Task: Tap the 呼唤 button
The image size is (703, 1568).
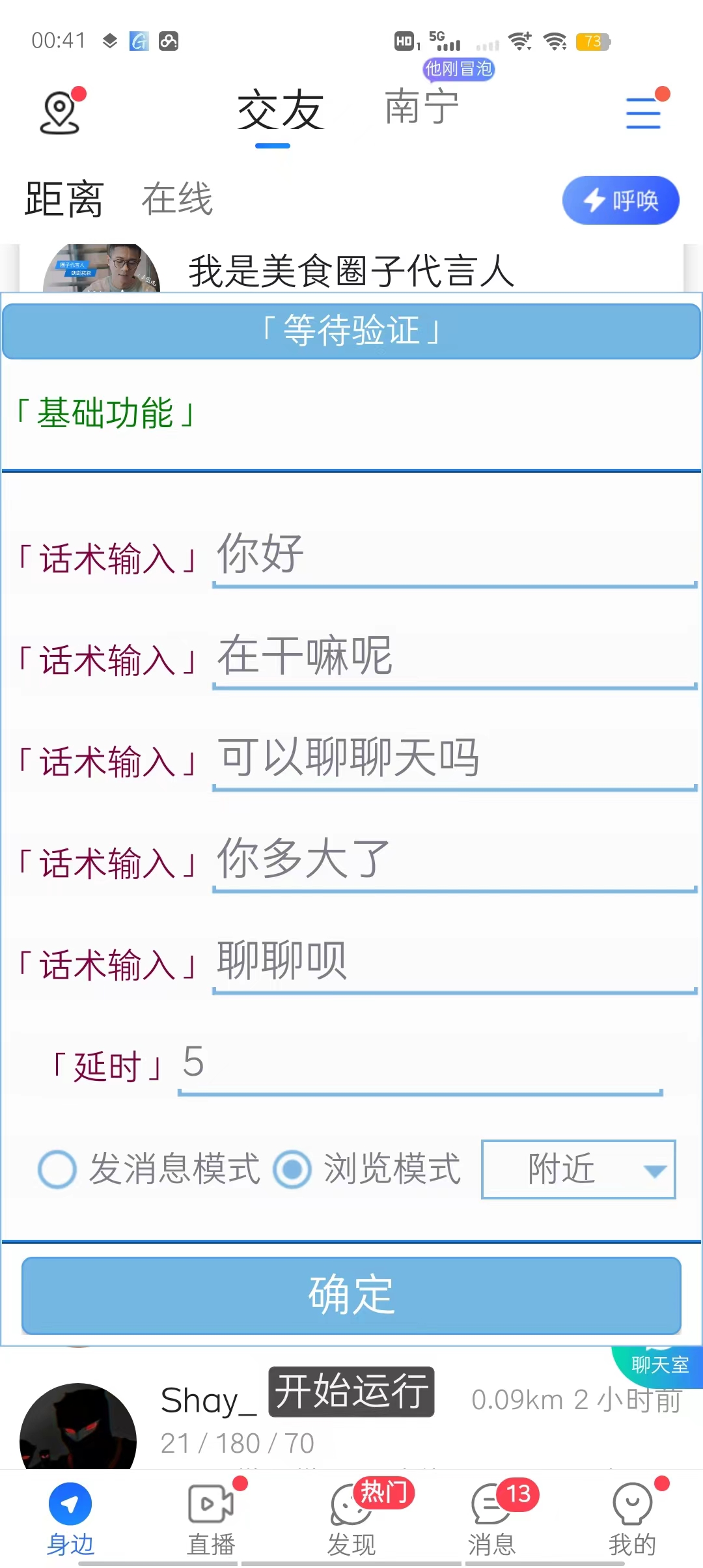Action: coord(620,200)
